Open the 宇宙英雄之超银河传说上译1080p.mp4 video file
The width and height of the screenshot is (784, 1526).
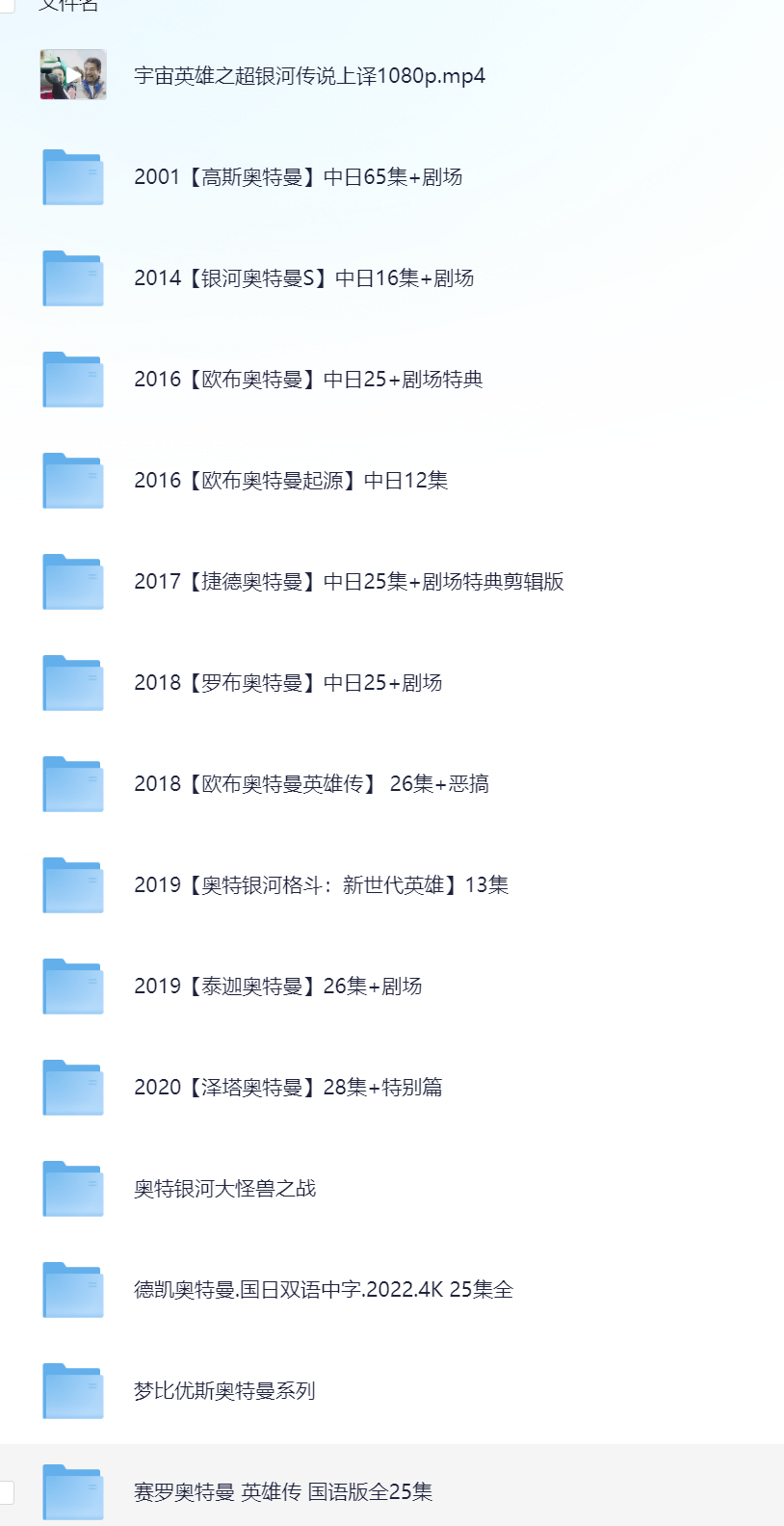coord(309,76)
